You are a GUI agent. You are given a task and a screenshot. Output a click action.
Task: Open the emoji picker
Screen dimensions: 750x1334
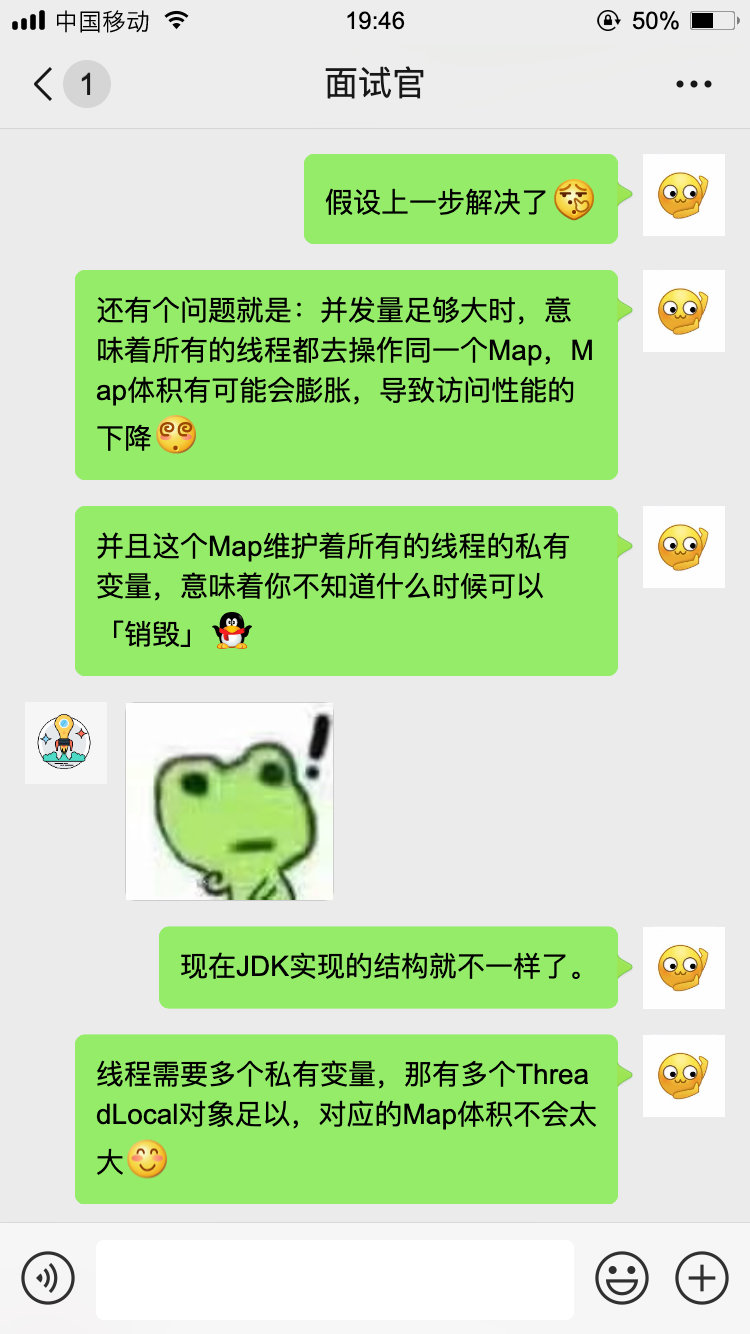(622, 1278)
